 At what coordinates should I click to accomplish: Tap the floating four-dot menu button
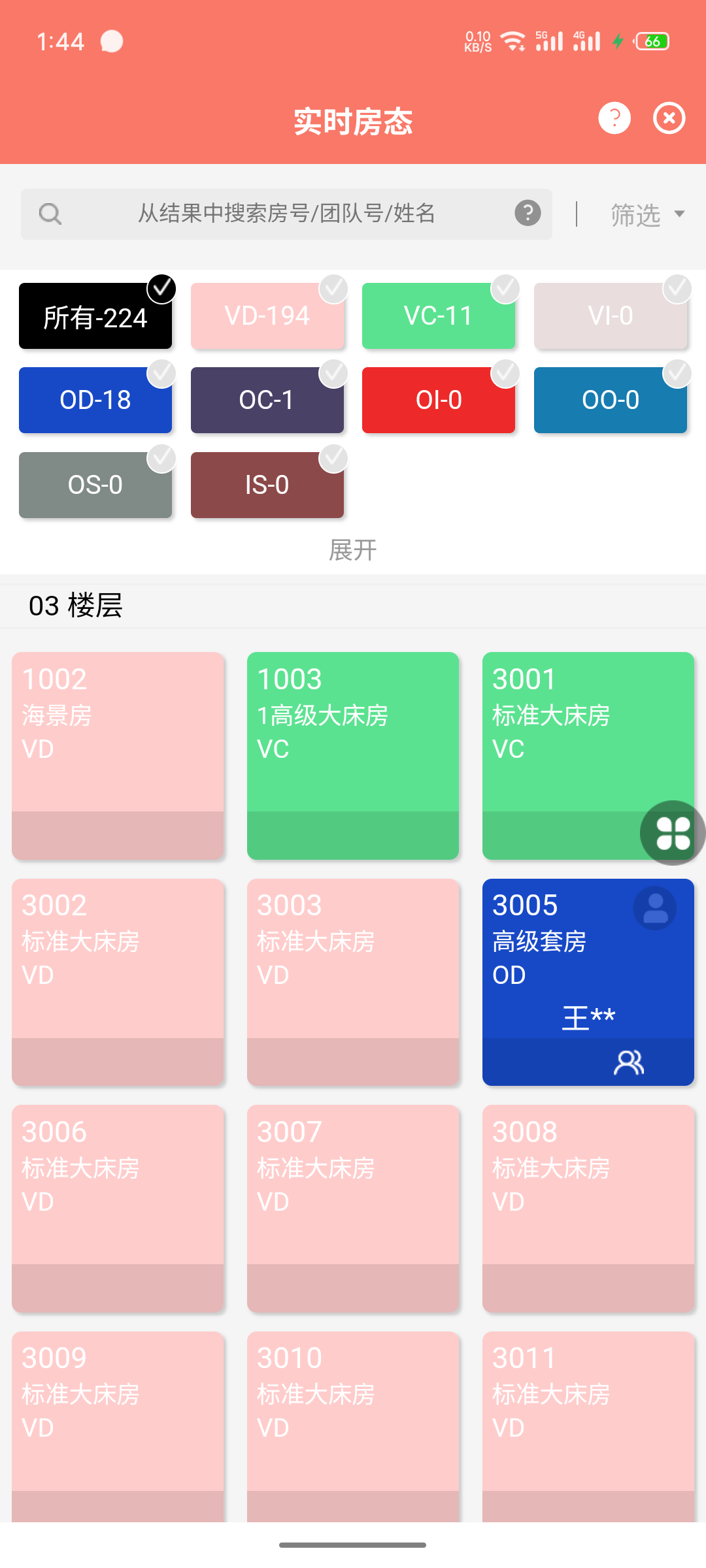[x=673, y=833]
